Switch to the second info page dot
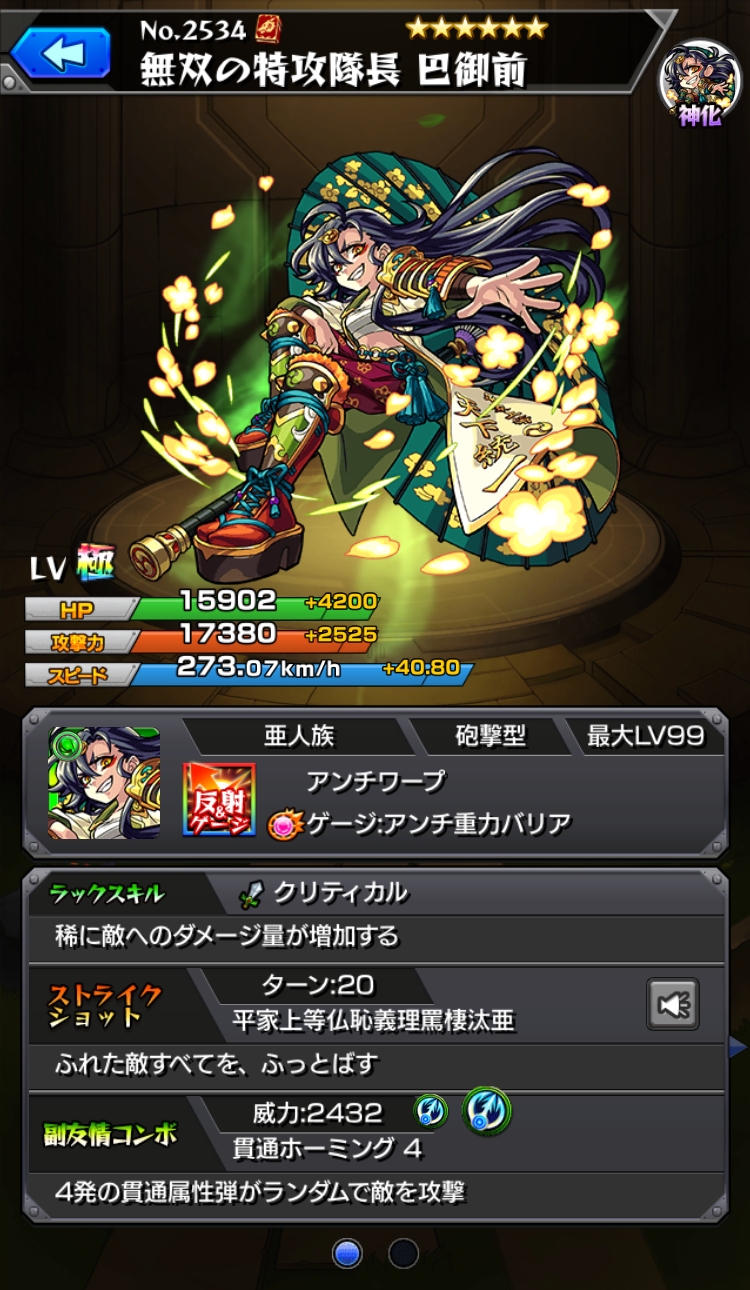 403,1253
